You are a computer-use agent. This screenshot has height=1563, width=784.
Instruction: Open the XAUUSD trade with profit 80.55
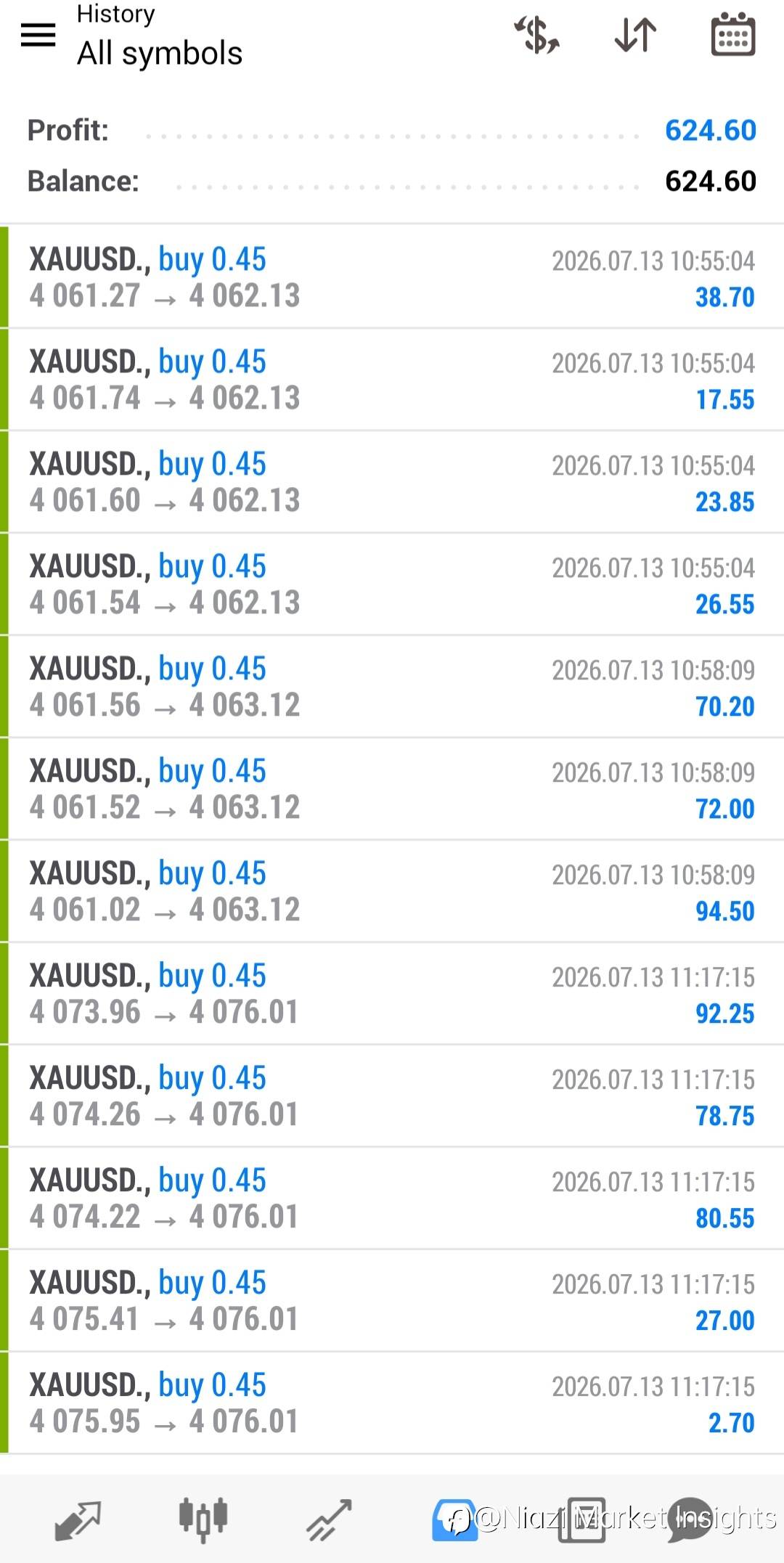(392, 1199)
